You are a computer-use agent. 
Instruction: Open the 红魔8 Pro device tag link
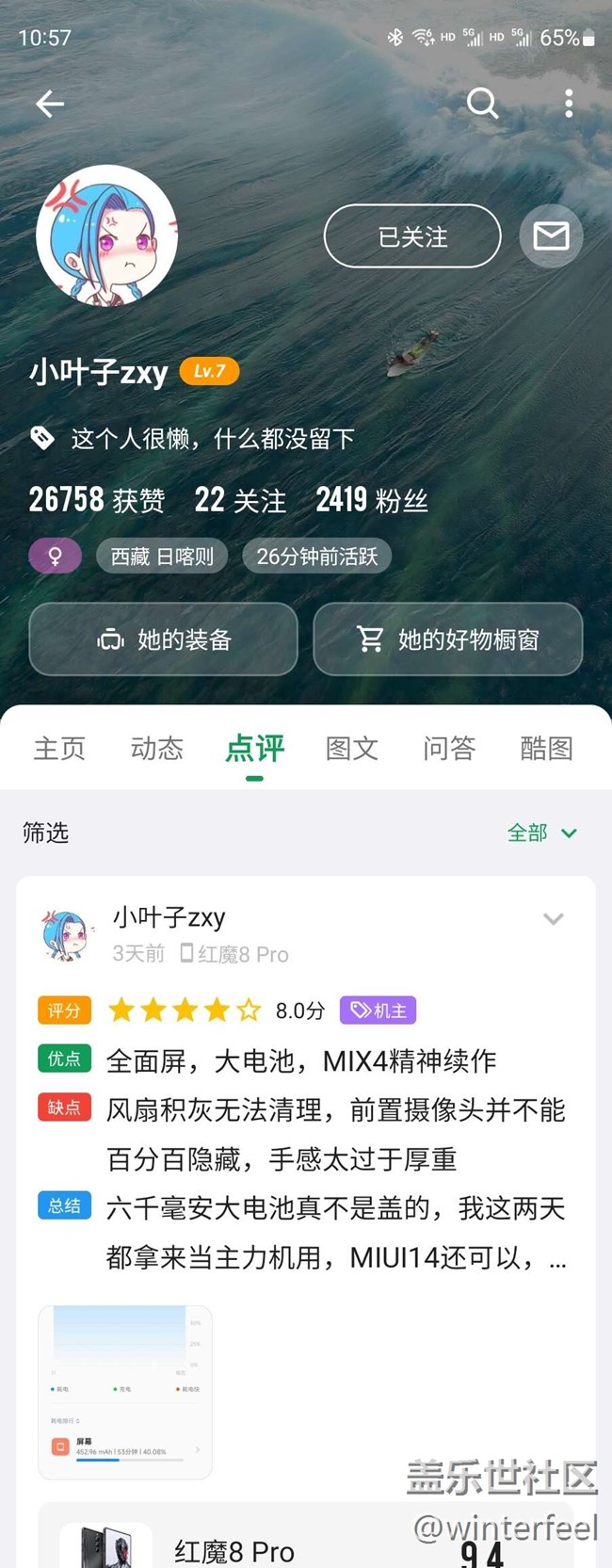[x=234, y=954]
